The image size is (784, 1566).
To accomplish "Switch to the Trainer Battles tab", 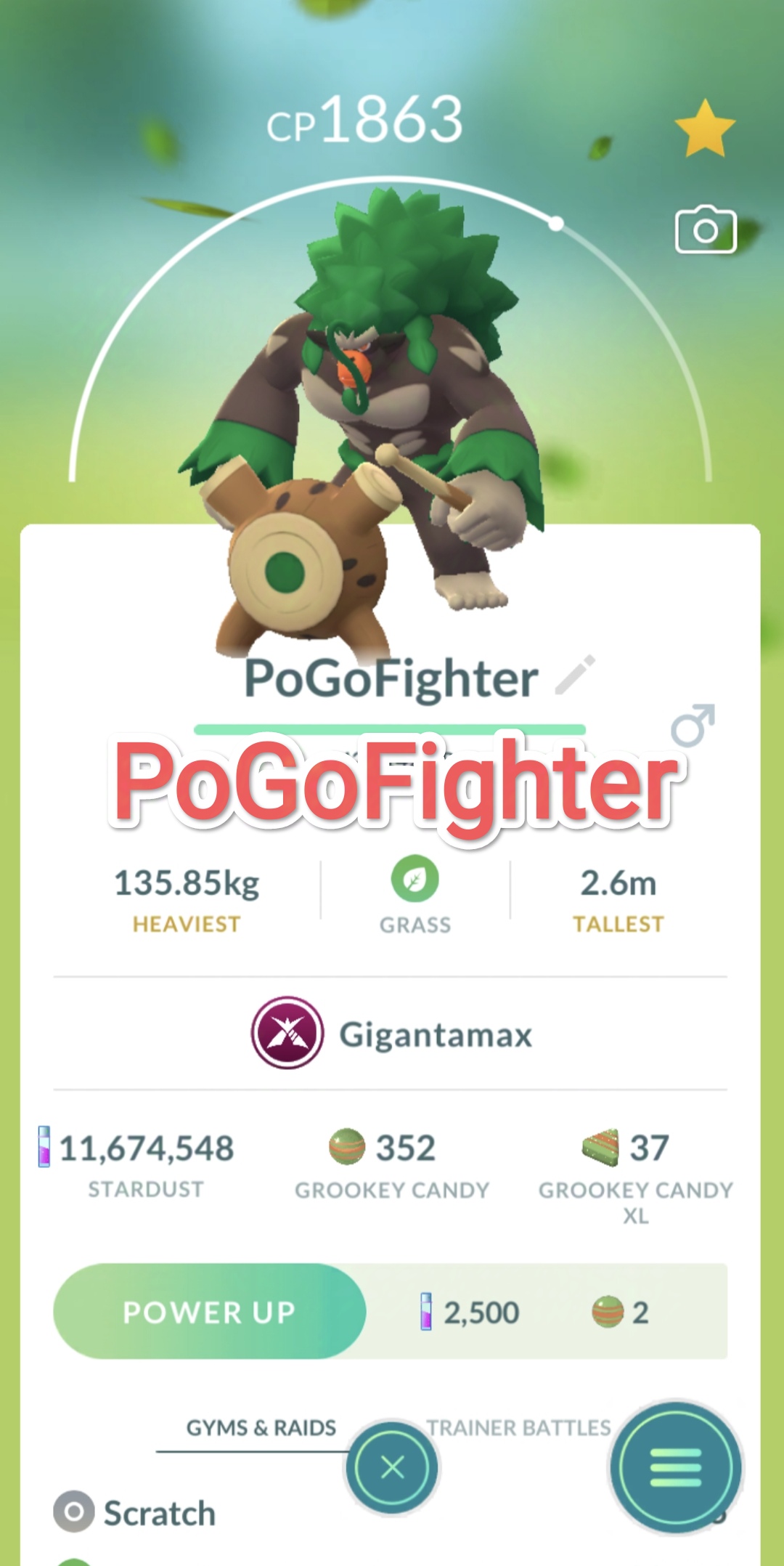I will point(518,1427).
